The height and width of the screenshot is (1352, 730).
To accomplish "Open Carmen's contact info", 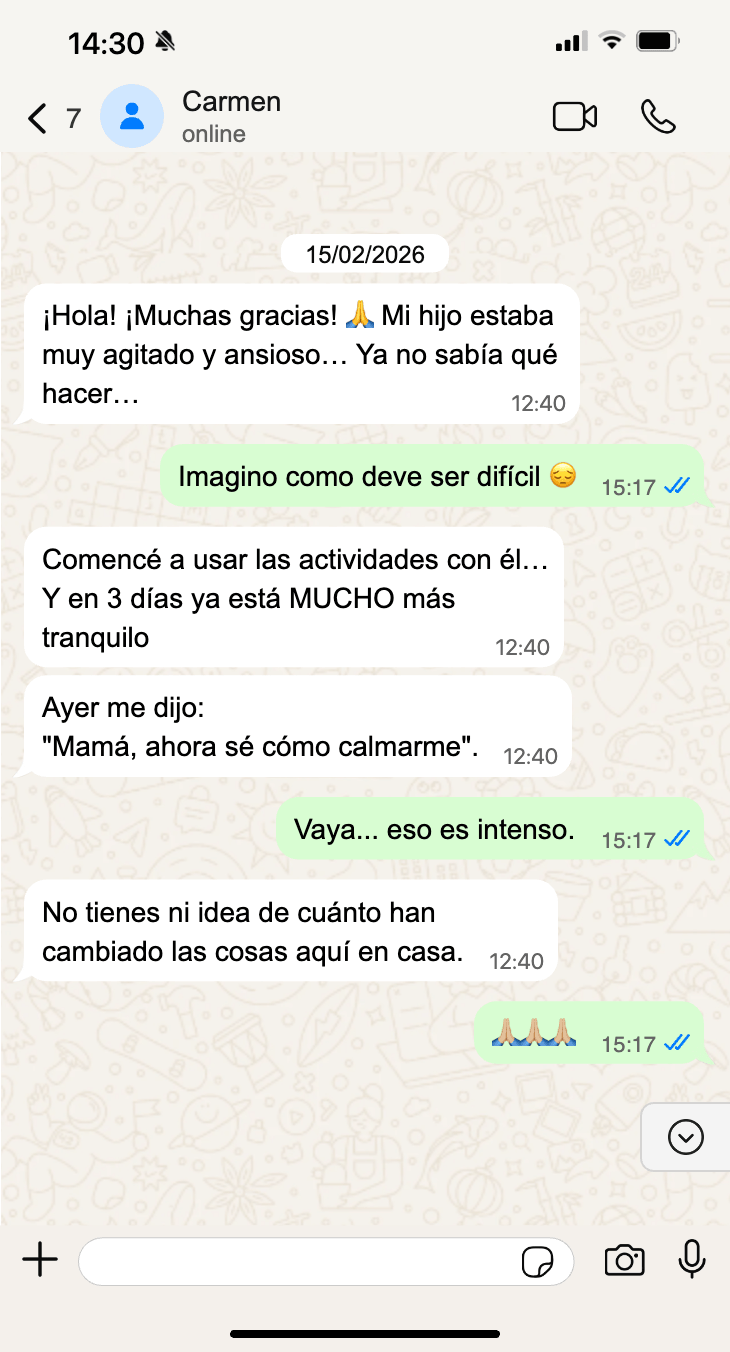I will [x=230, y=117].
